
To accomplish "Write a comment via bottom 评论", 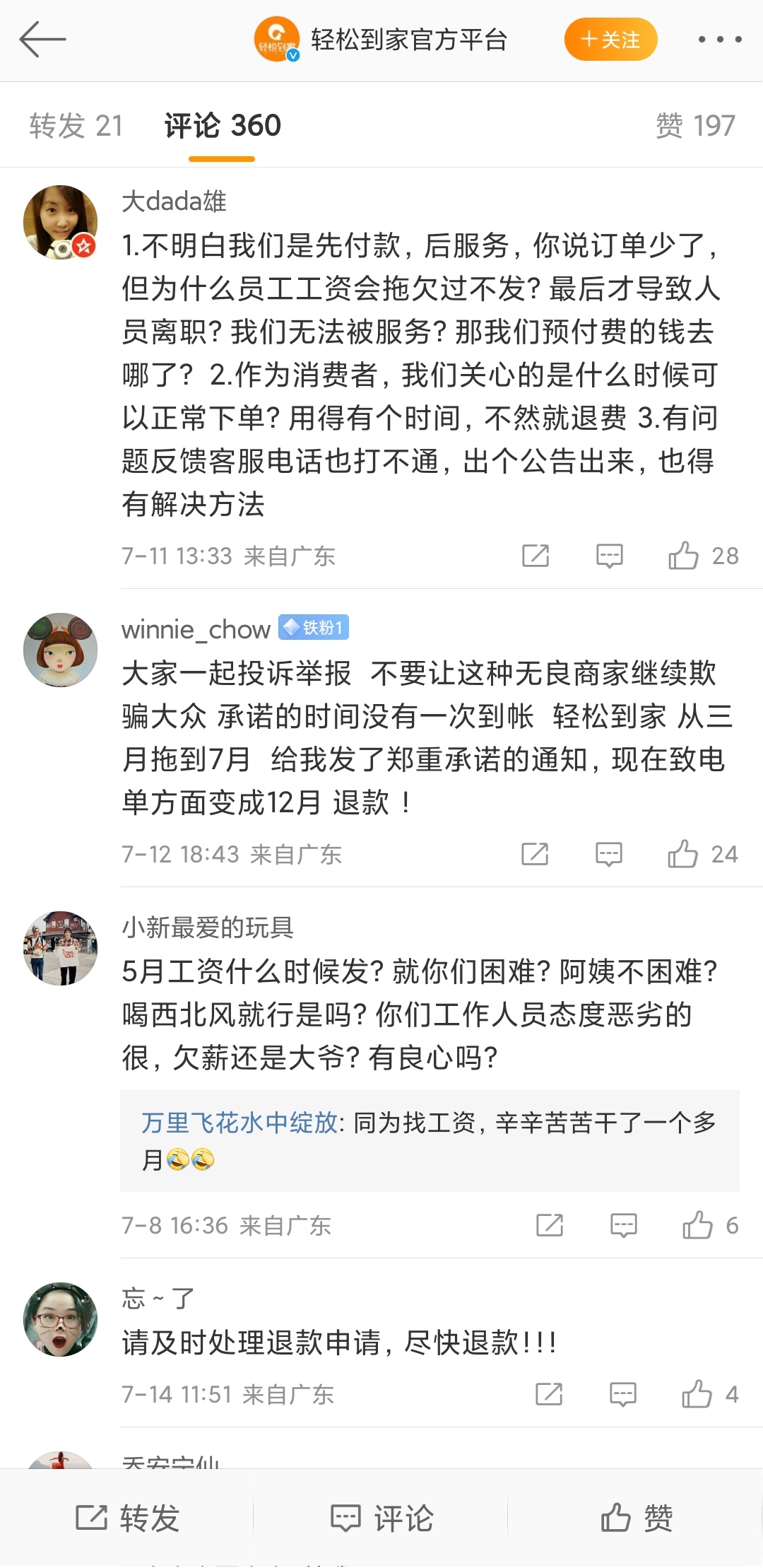I will (x=382, y=1518).
